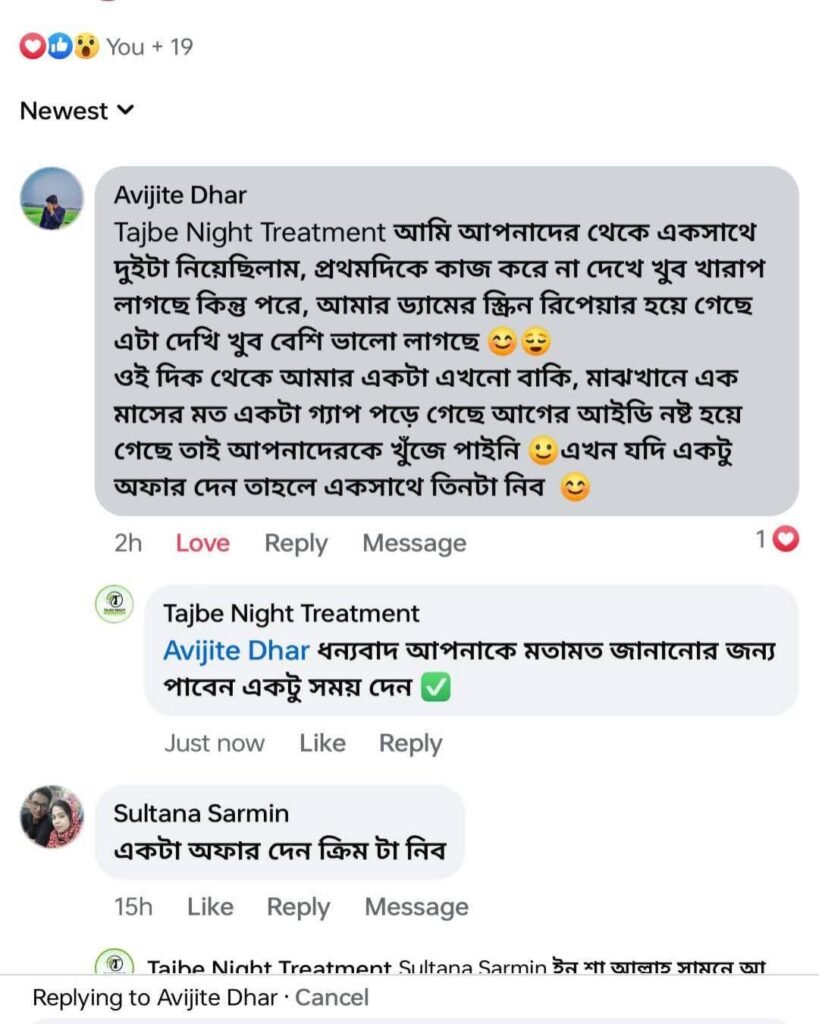Image resolution: width=819 pixels, height=1024 pixels.
Task: Reply to Sultana Sarmin's comment
Action: (x=298, y=907)
